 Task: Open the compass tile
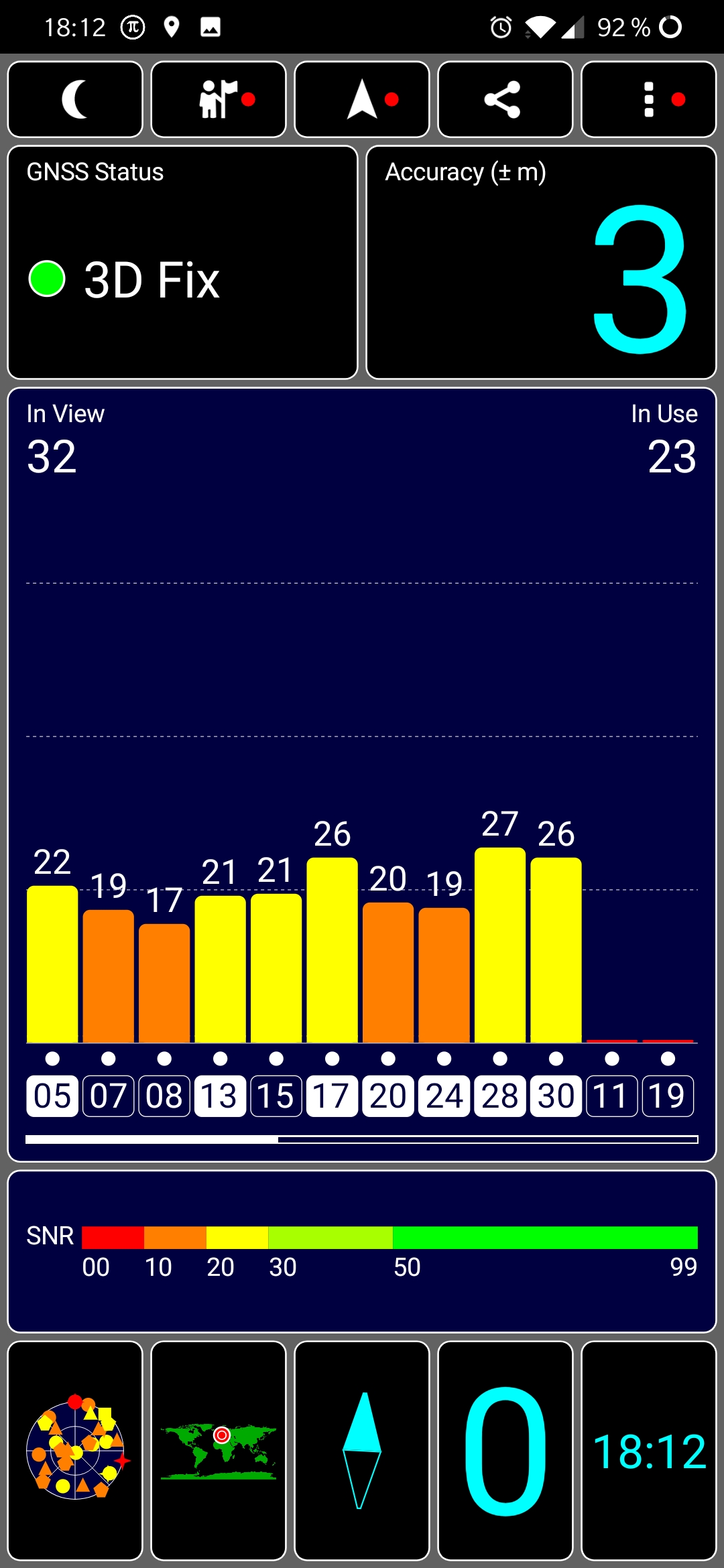pos(362,1451)
